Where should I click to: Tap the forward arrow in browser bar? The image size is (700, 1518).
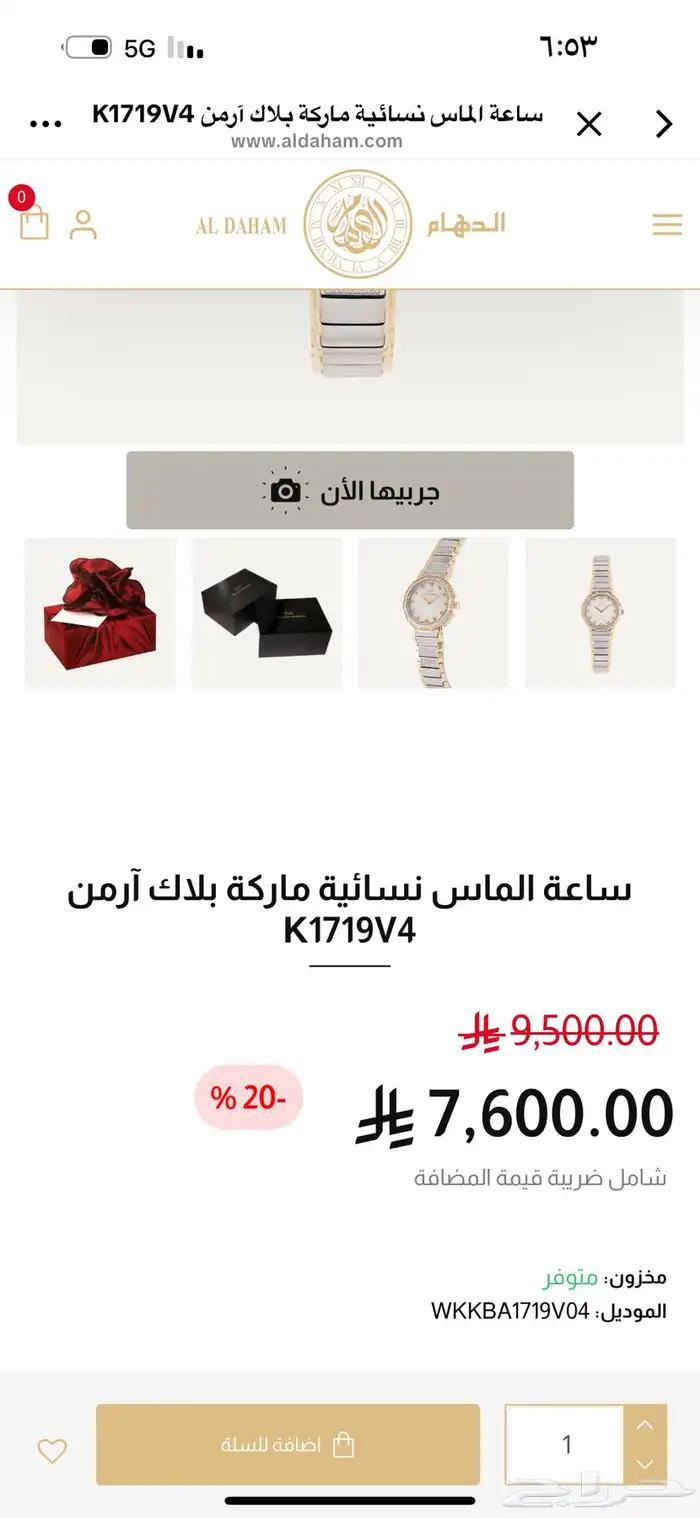664,125
